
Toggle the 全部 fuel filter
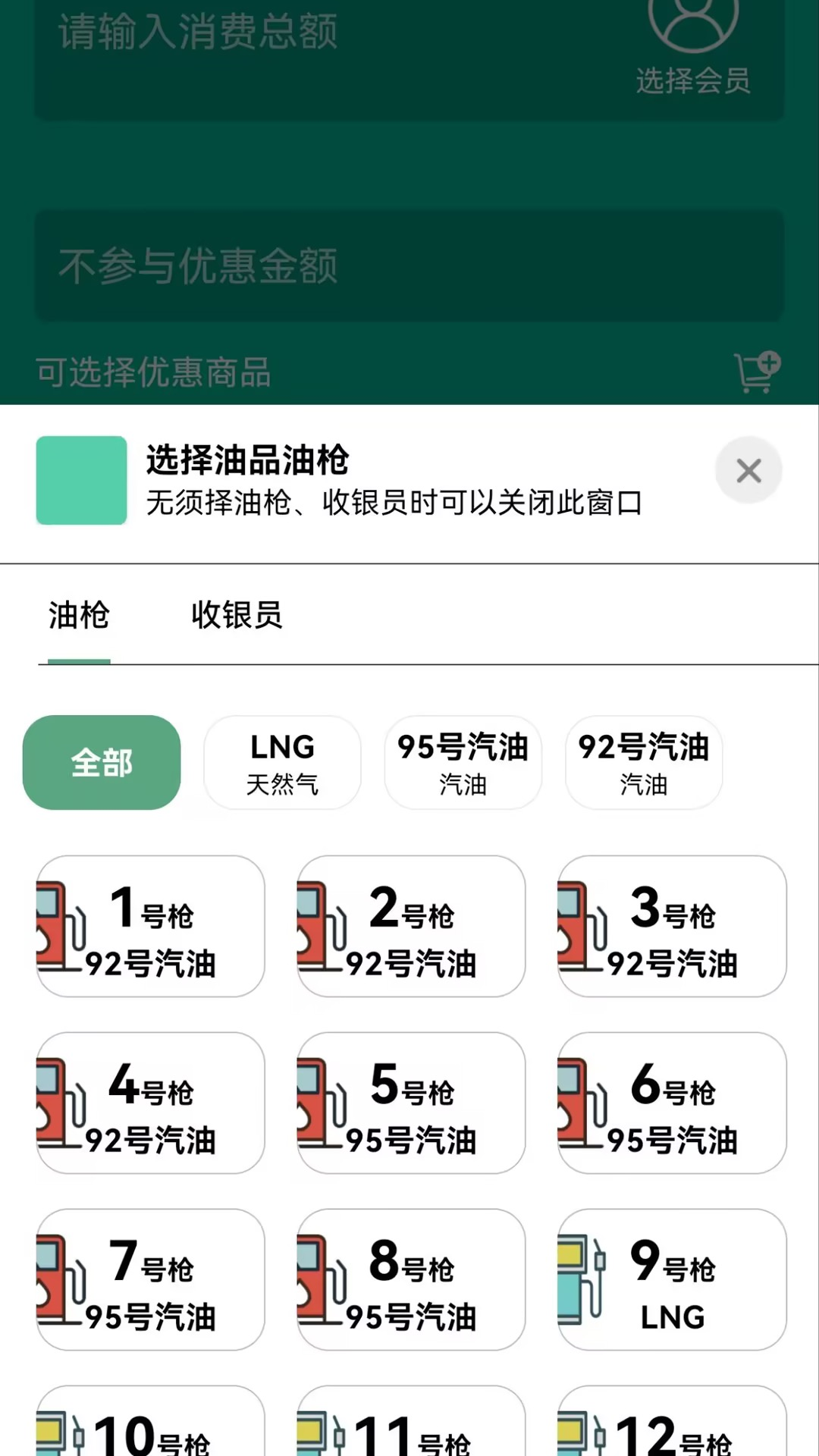click(101, 763)
